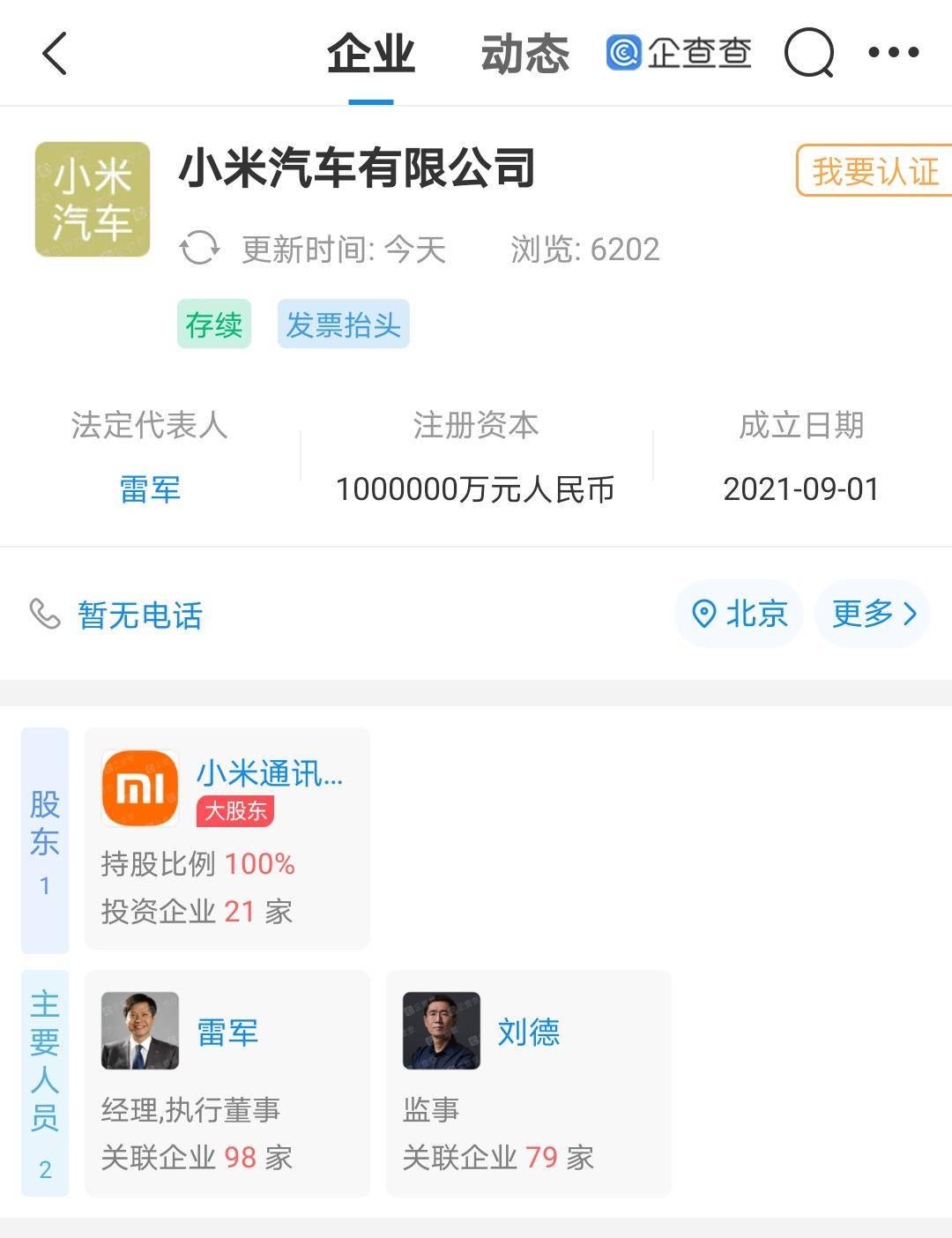Image resolution: width=952 pixels, height=1238 pixels.
Task: View 雷军 manager and executive director card
Action: click(227, 1083)
